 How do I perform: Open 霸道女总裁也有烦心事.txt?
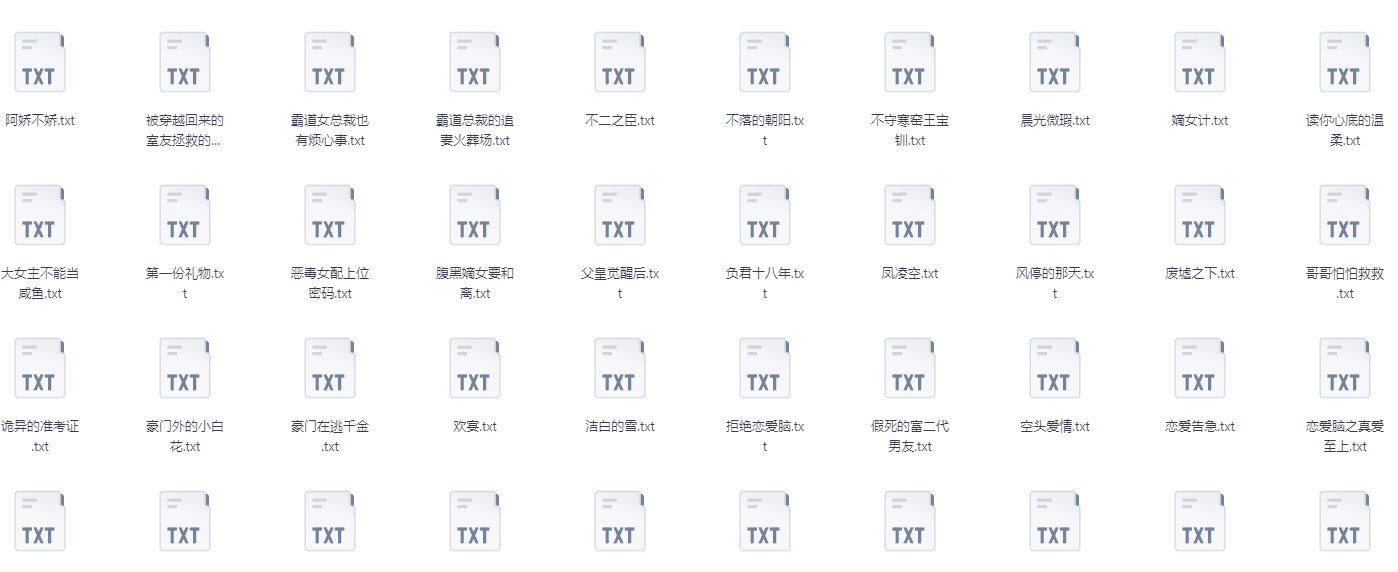[330, 64]
